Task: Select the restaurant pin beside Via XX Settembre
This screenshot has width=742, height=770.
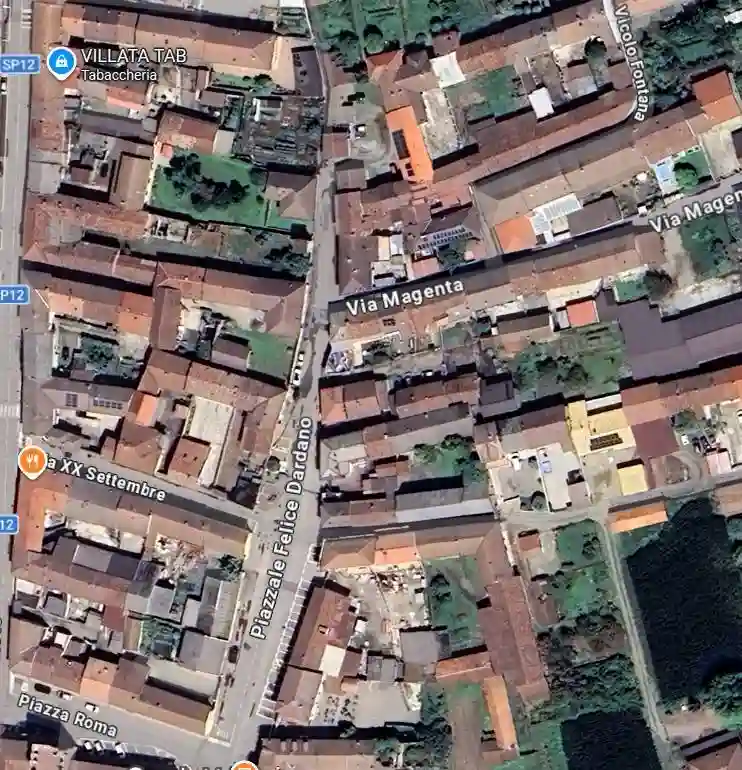Action: pos(32,461)
